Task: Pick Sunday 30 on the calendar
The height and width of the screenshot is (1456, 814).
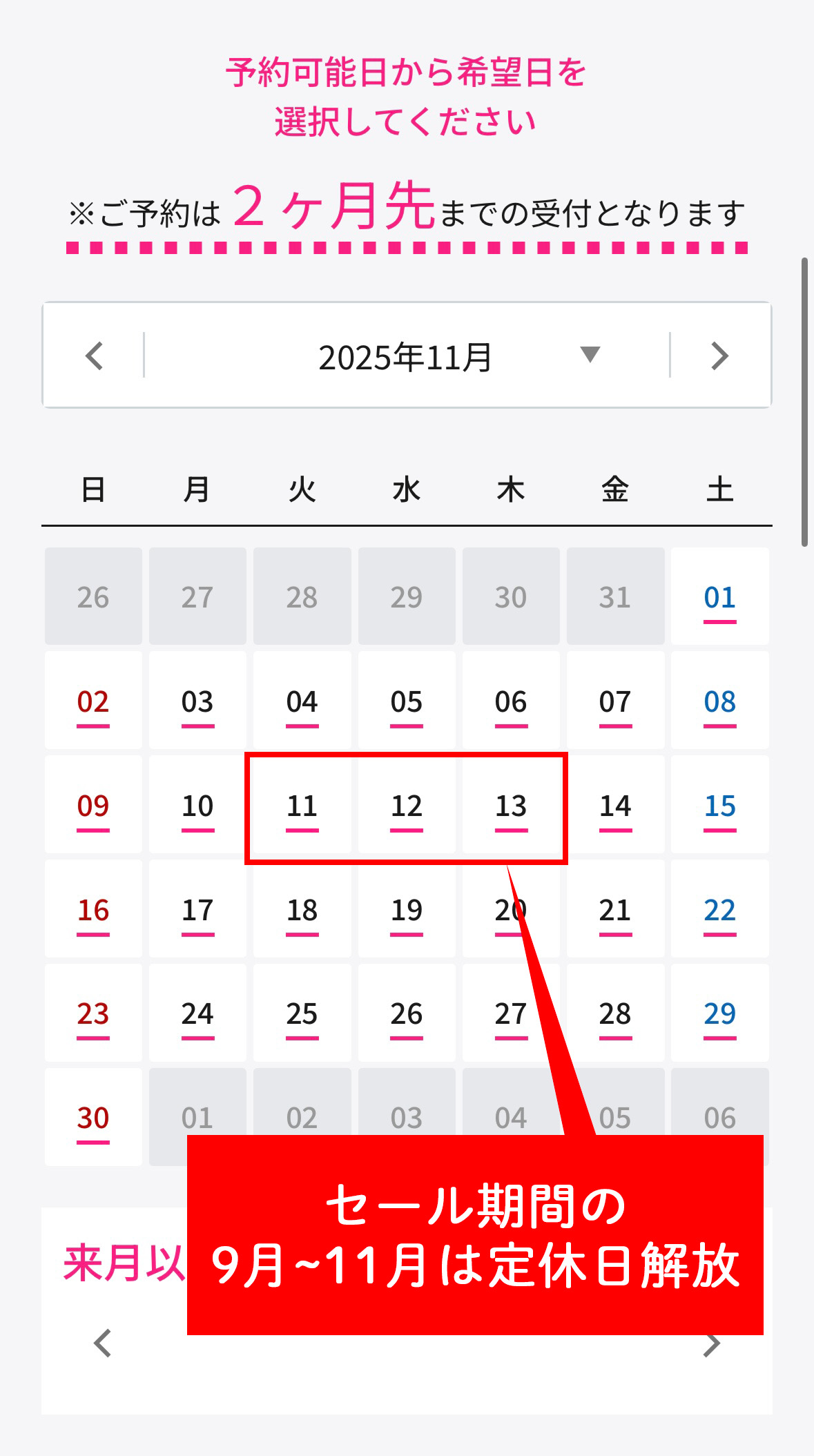Action: (x=93, y=1117)
